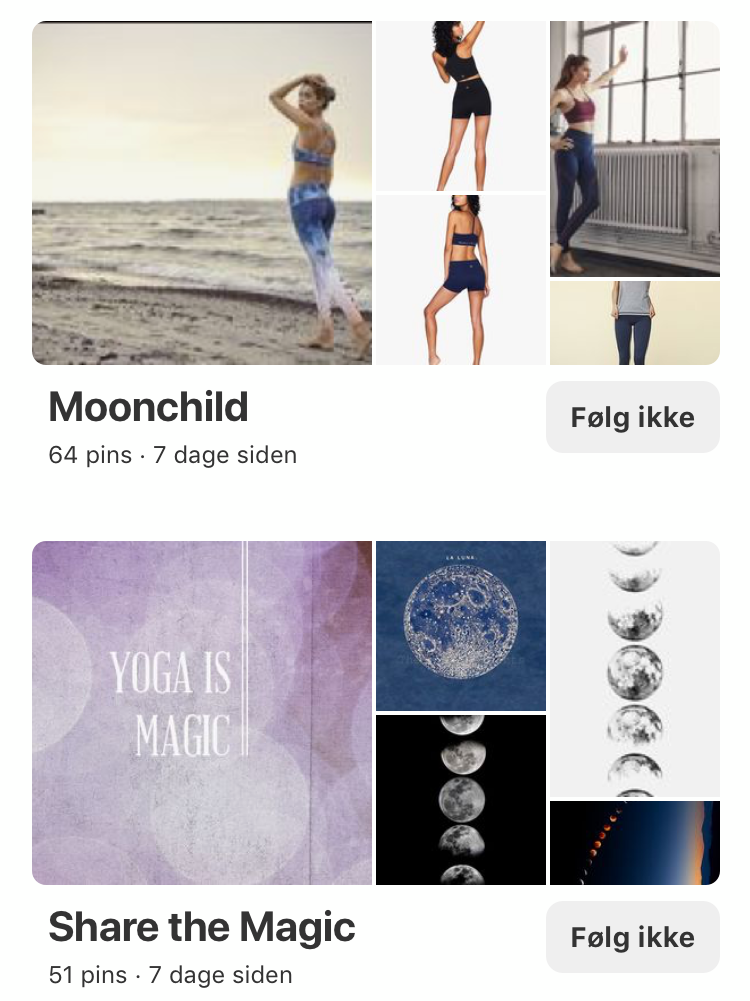Screen dimensions: 750x1001
Task: Unfollow the Moonchild board
Action: tap(632, 417)
